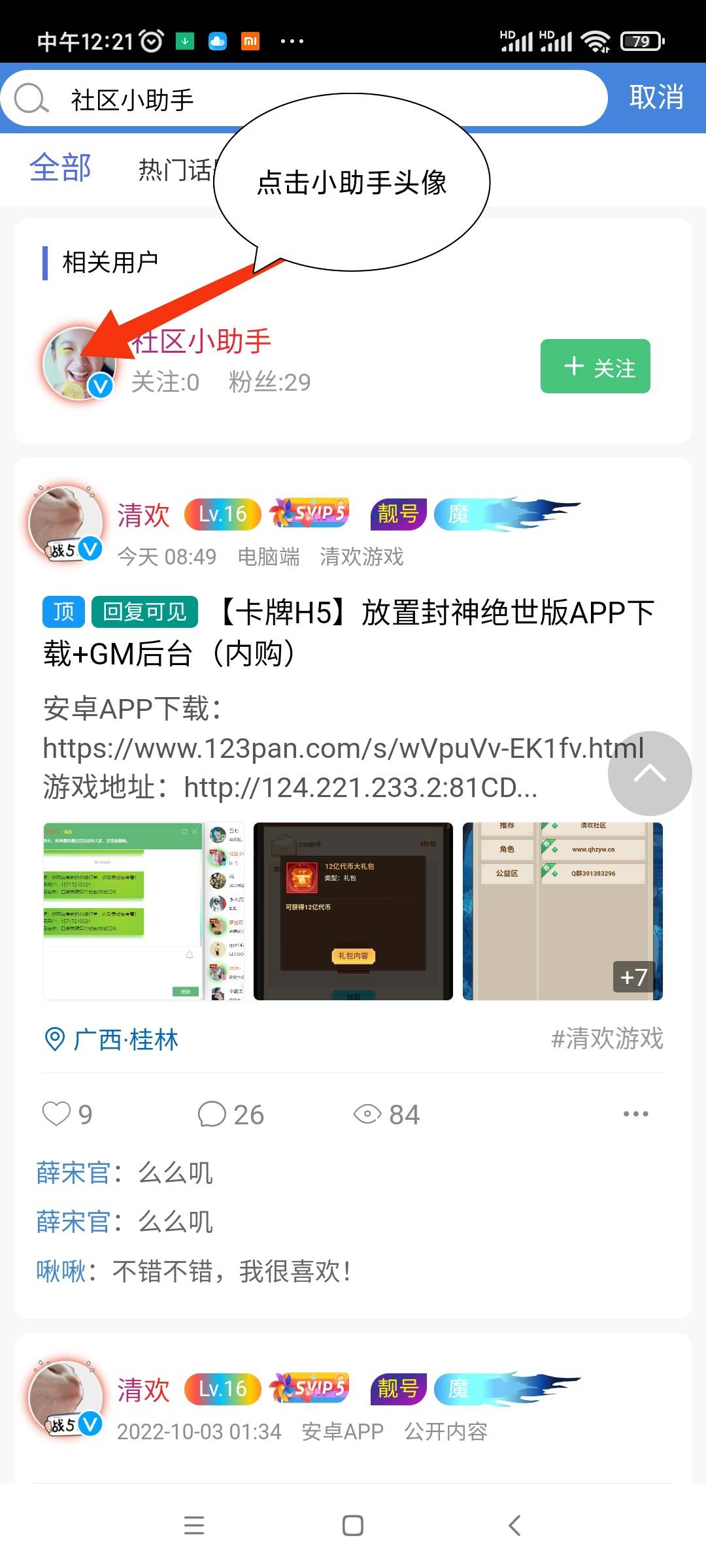Open the #清欢游戏 topic tag
Screen dimensions: 706x1568
pyautogui.click(x=607, y=1038)
